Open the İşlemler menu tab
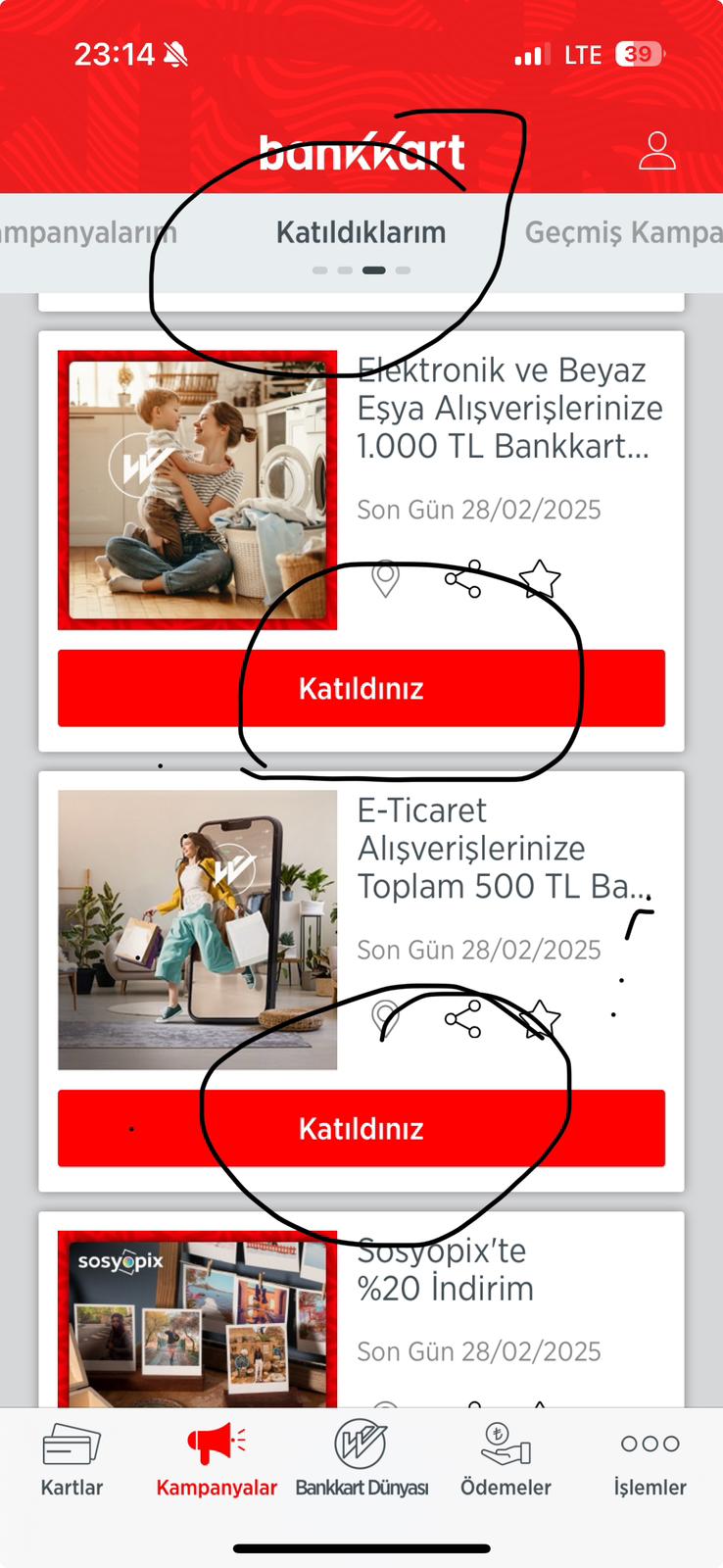The image size is (723, 1568). point(650,1460)
